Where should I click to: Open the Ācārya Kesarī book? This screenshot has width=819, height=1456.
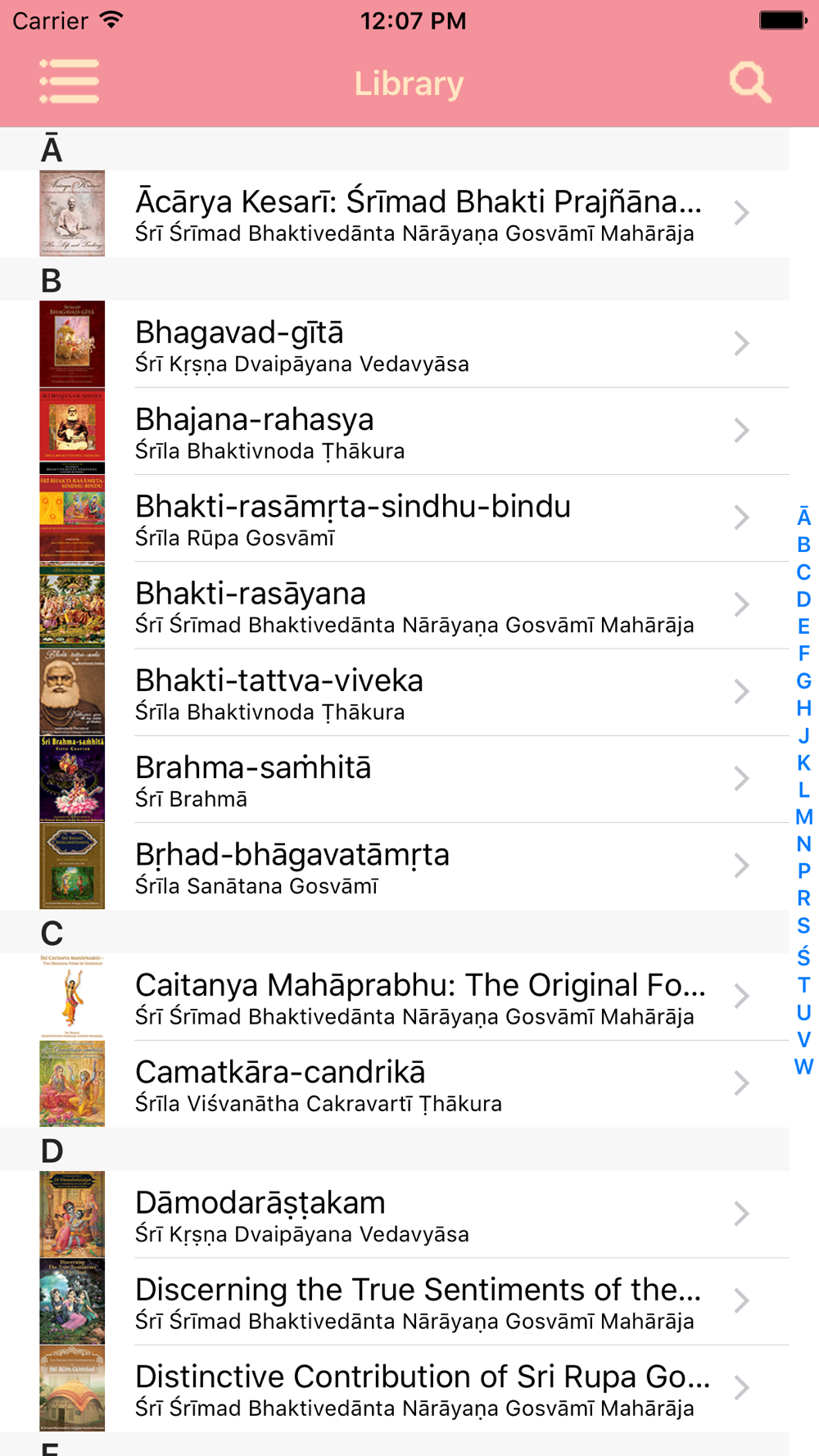[x=418, y=214]
